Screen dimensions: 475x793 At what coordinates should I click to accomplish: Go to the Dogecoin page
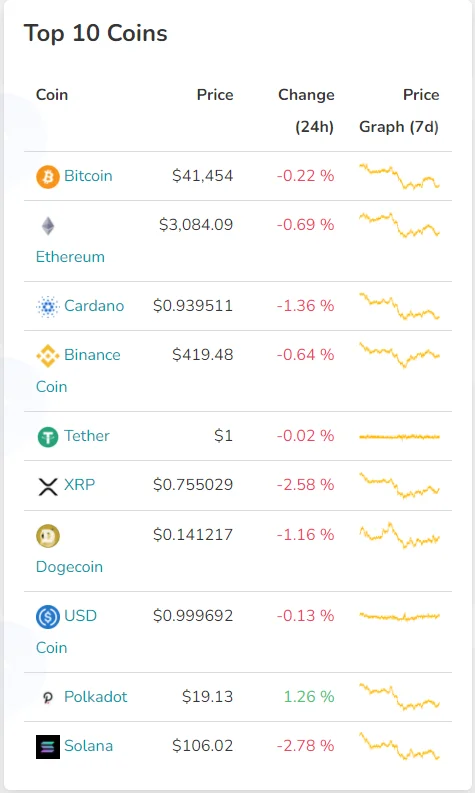pos(69,567)
